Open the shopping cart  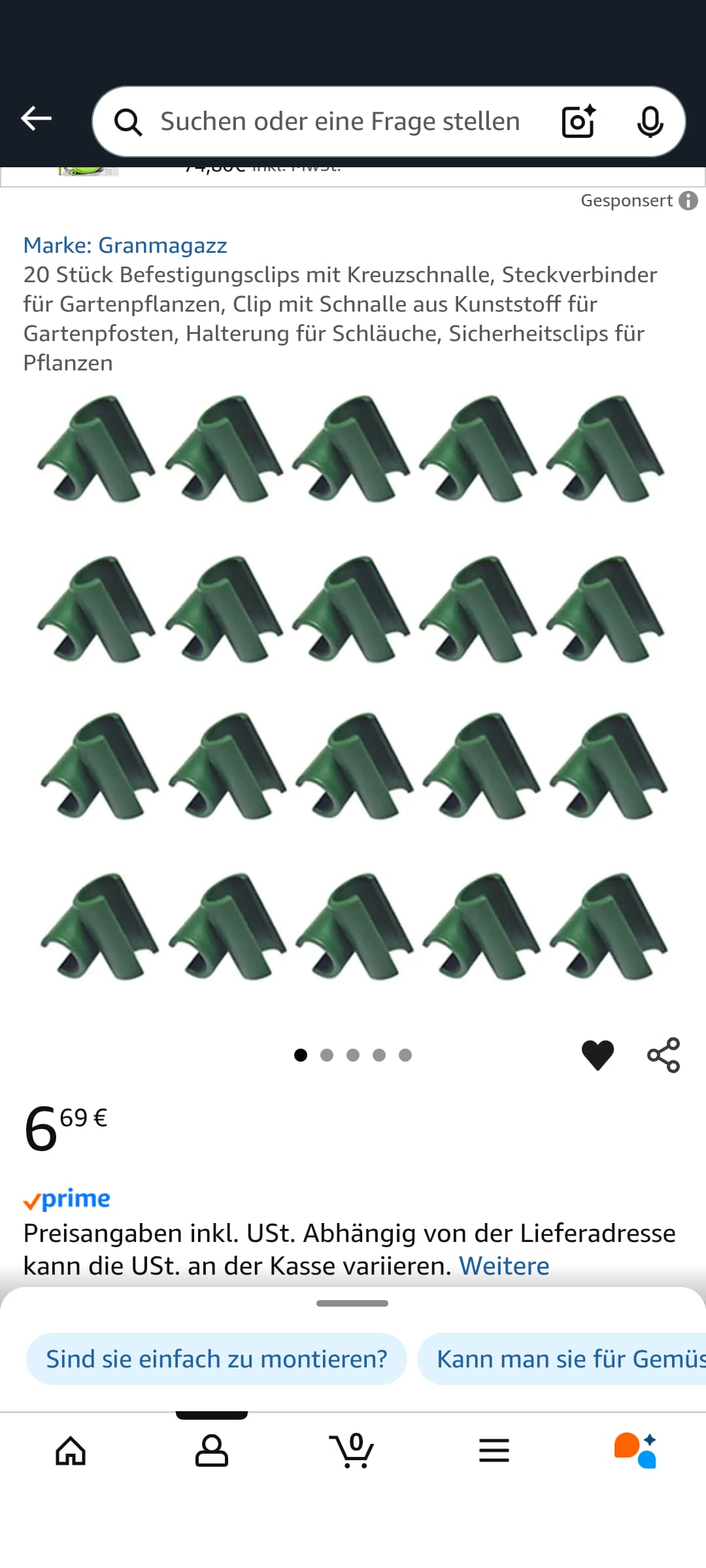(x=353, y=1451)
